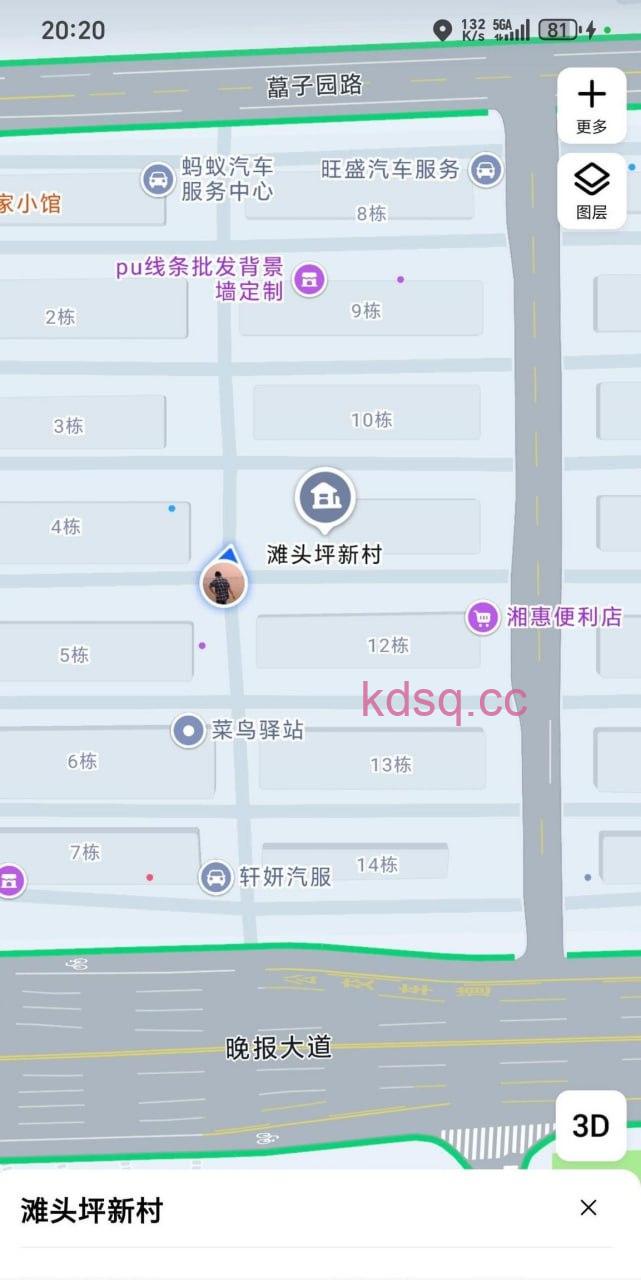Viewport: 641px width, 1280px height.
Task: Tap the 湘惠便利店 store marker
Action: (484, 618)
